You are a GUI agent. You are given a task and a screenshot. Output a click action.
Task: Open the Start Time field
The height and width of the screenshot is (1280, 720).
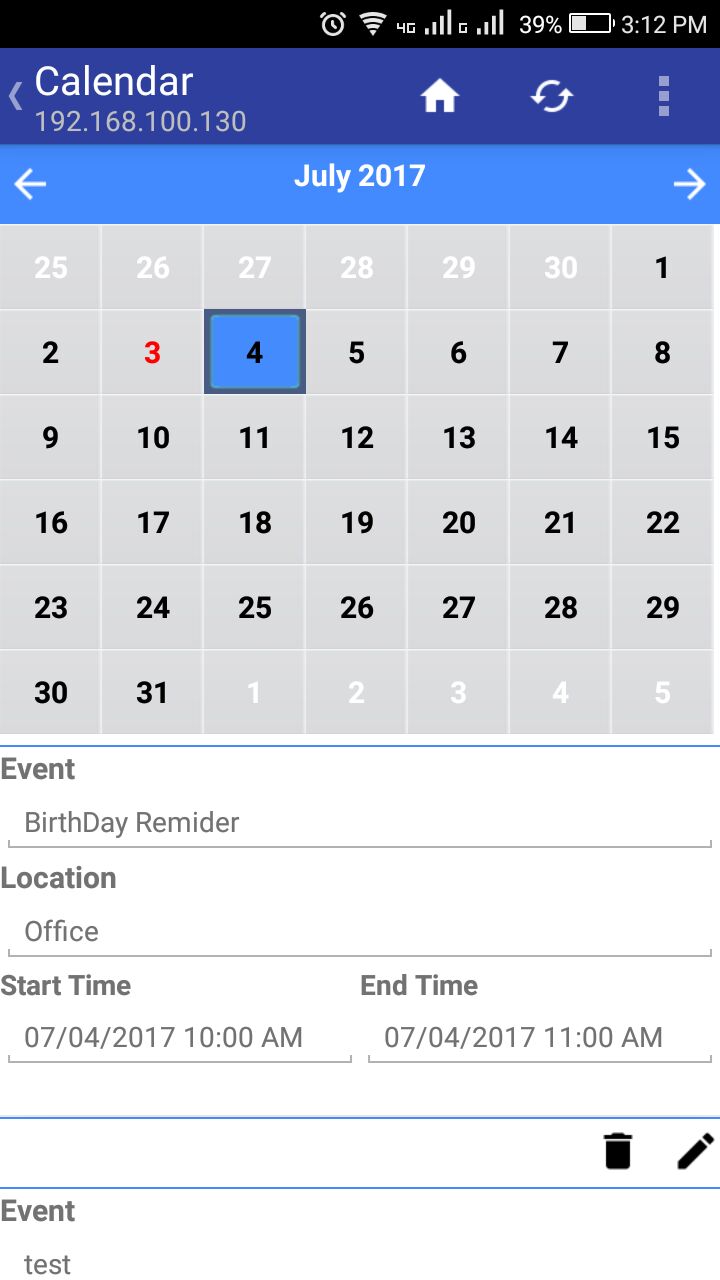[x=180, y=1038]
